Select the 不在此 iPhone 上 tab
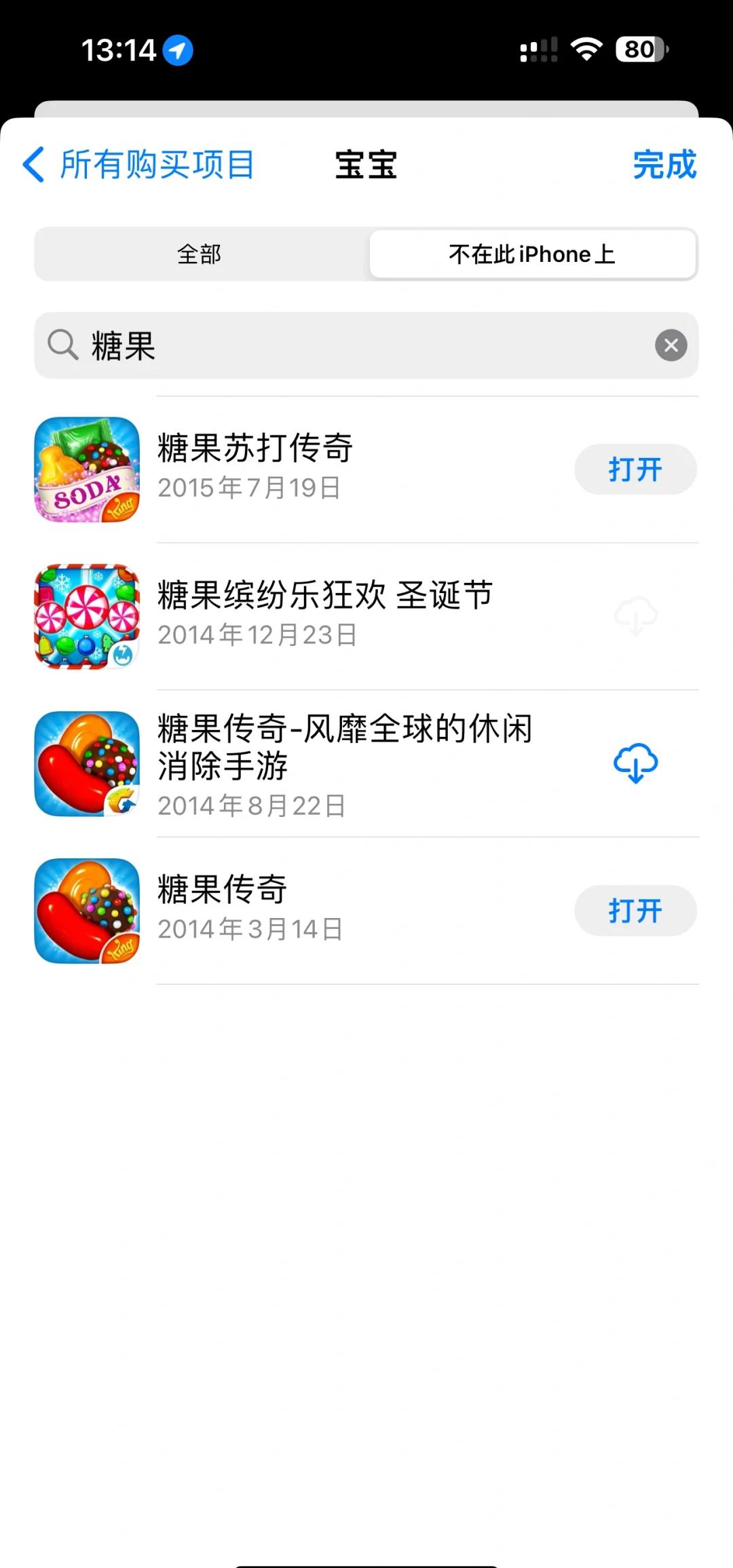Screen dimensions: 733x1568 [x=532, y=254]
